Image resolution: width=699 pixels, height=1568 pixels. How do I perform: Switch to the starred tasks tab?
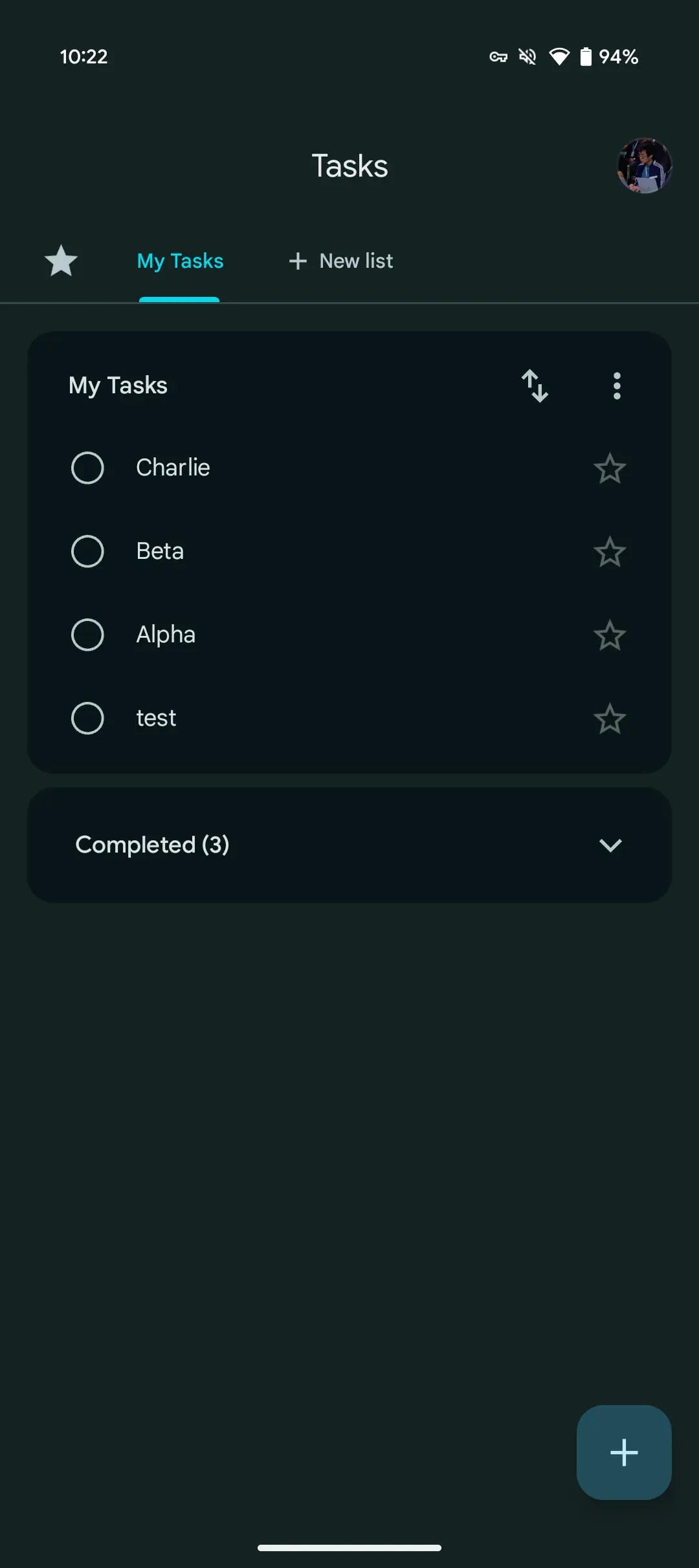click(61, 261)
